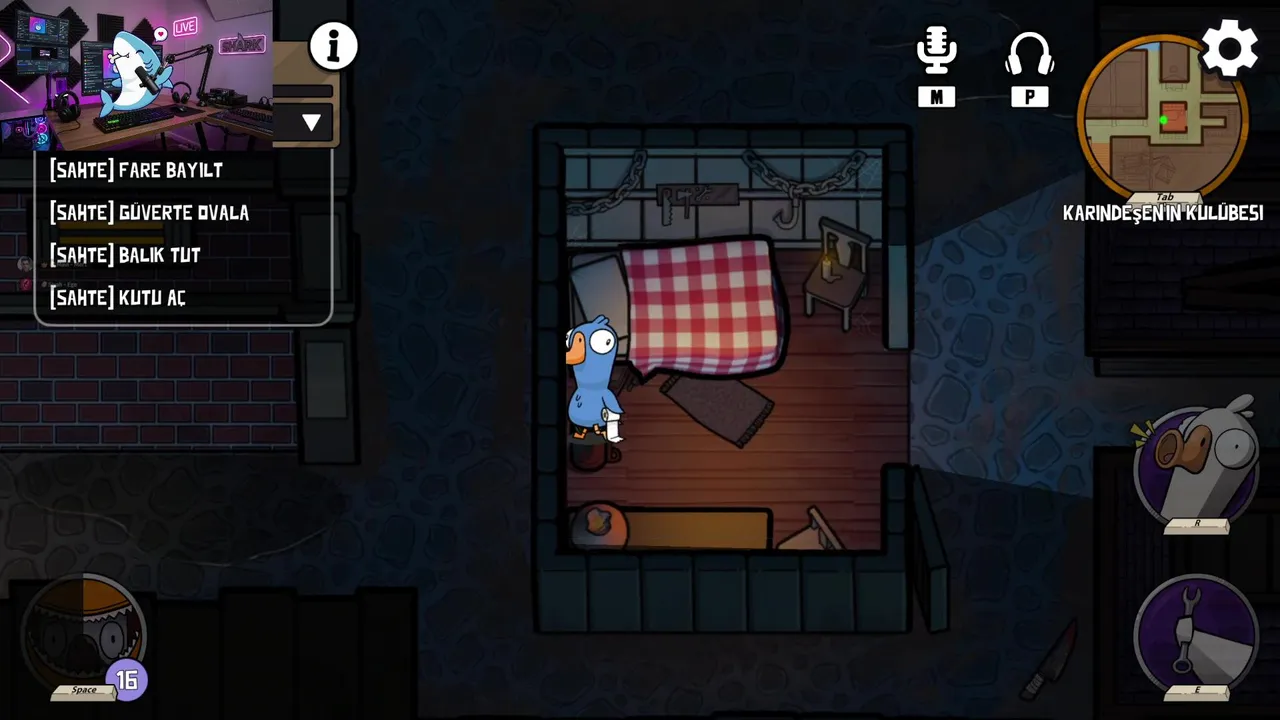
Task: Activate the honk ability button
Action: tap(1197, 465)
